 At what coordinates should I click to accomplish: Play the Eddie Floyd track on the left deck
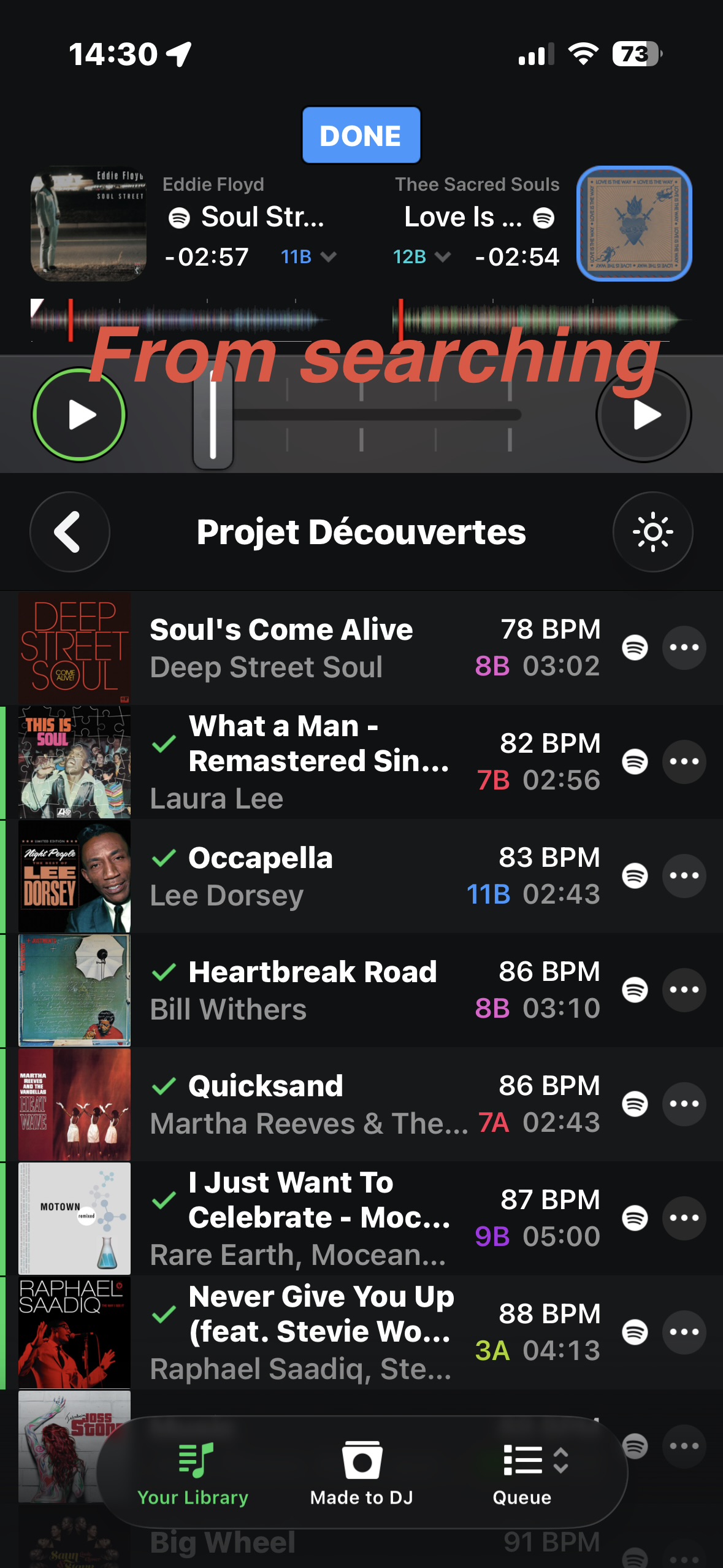point(79,415)
